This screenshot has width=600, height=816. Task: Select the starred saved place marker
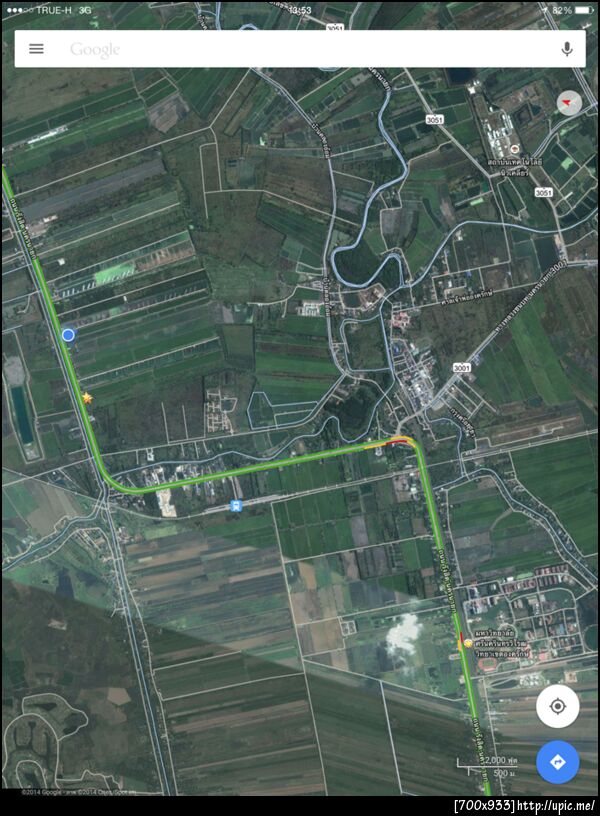[87, 398]
